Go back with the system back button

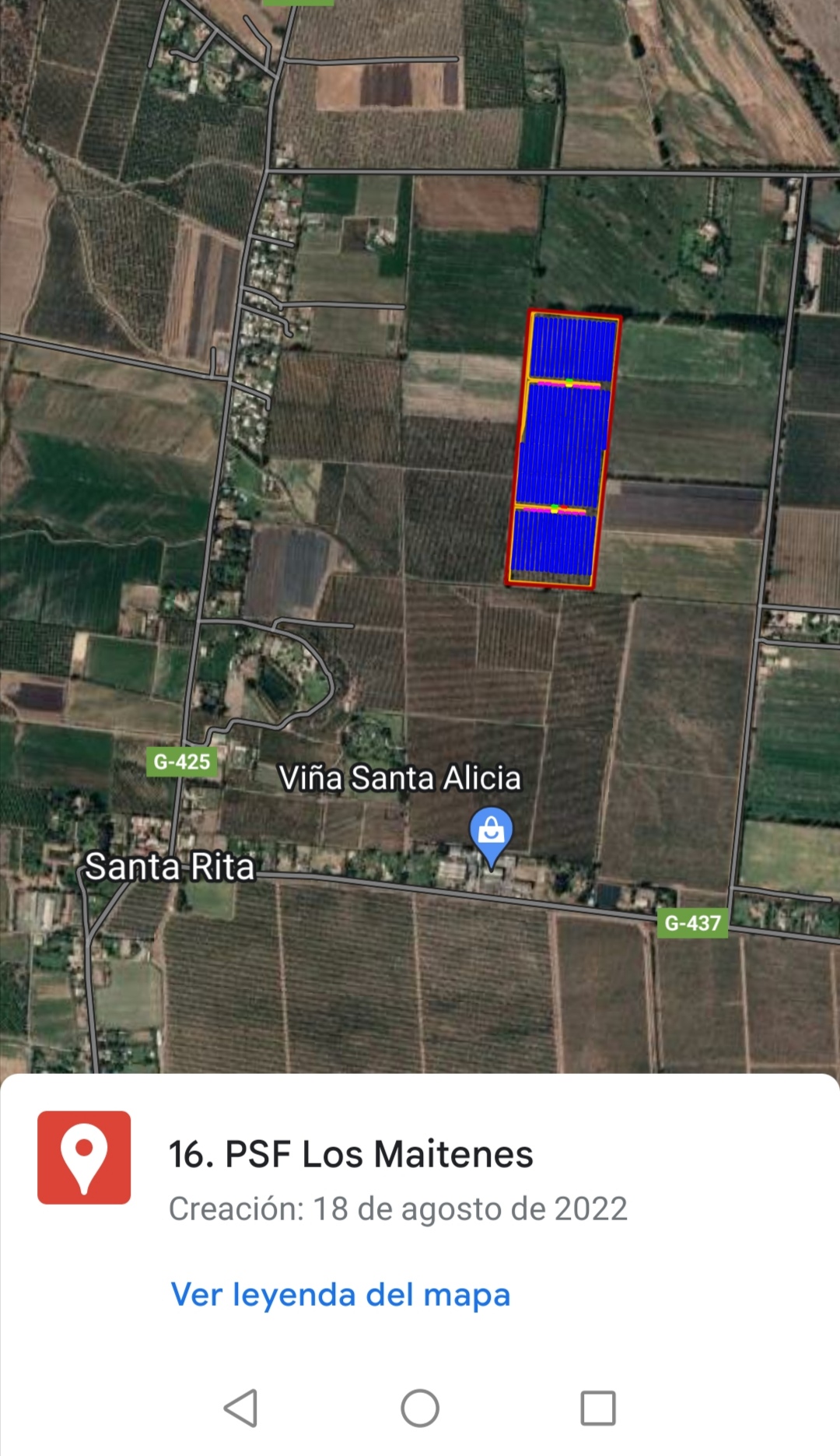click(x=241, y=1408)
